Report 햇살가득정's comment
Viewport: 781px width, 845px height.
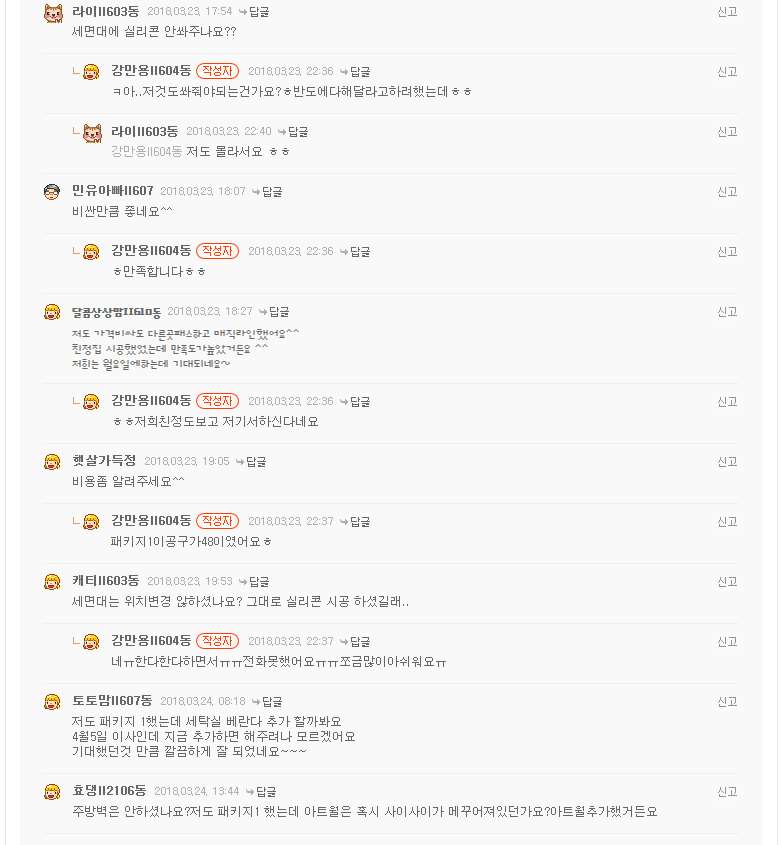727,462
